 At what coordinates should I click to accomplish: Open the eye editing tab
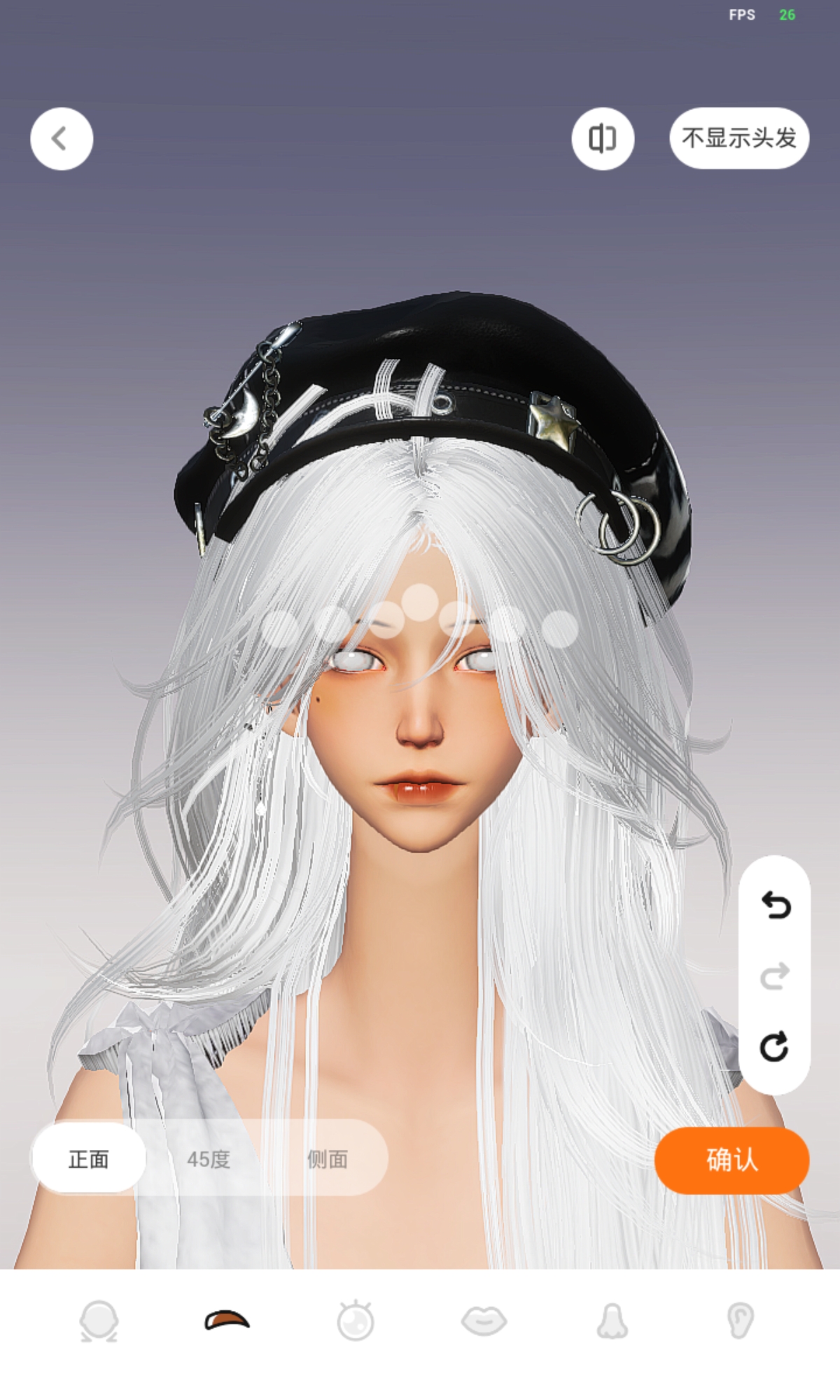tap(356, 1320)
